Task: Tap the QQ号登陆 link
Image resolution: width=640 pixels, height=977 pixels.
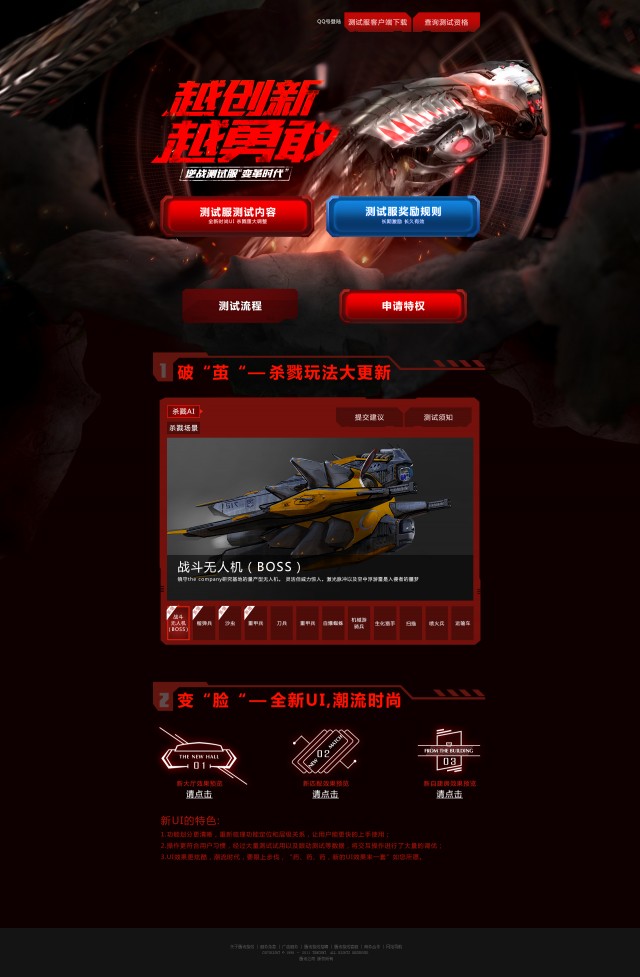Action: pyautogui.click(x=329, y=21)
